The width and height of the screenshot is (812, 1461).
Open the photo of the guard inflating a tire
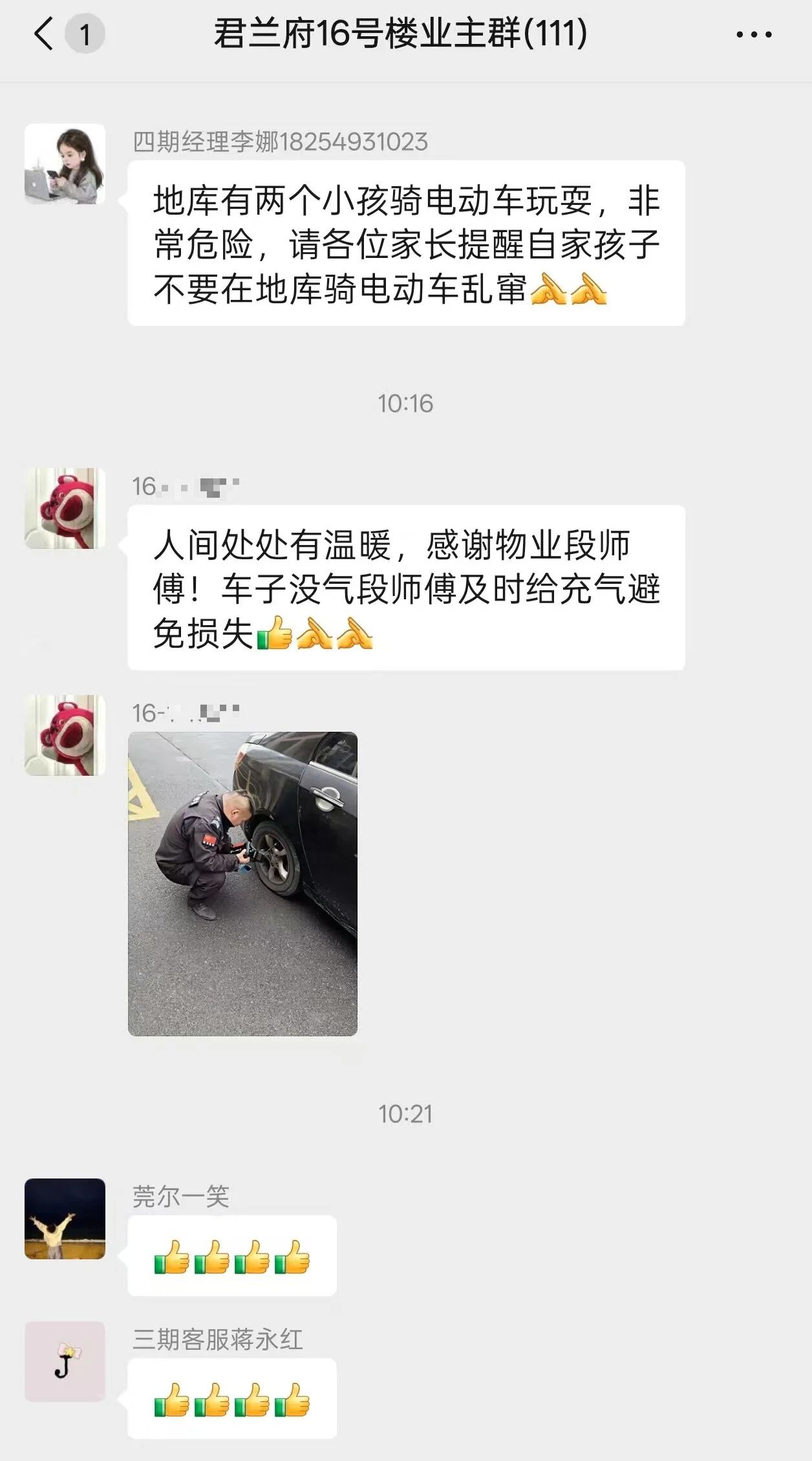click(242, 884)
